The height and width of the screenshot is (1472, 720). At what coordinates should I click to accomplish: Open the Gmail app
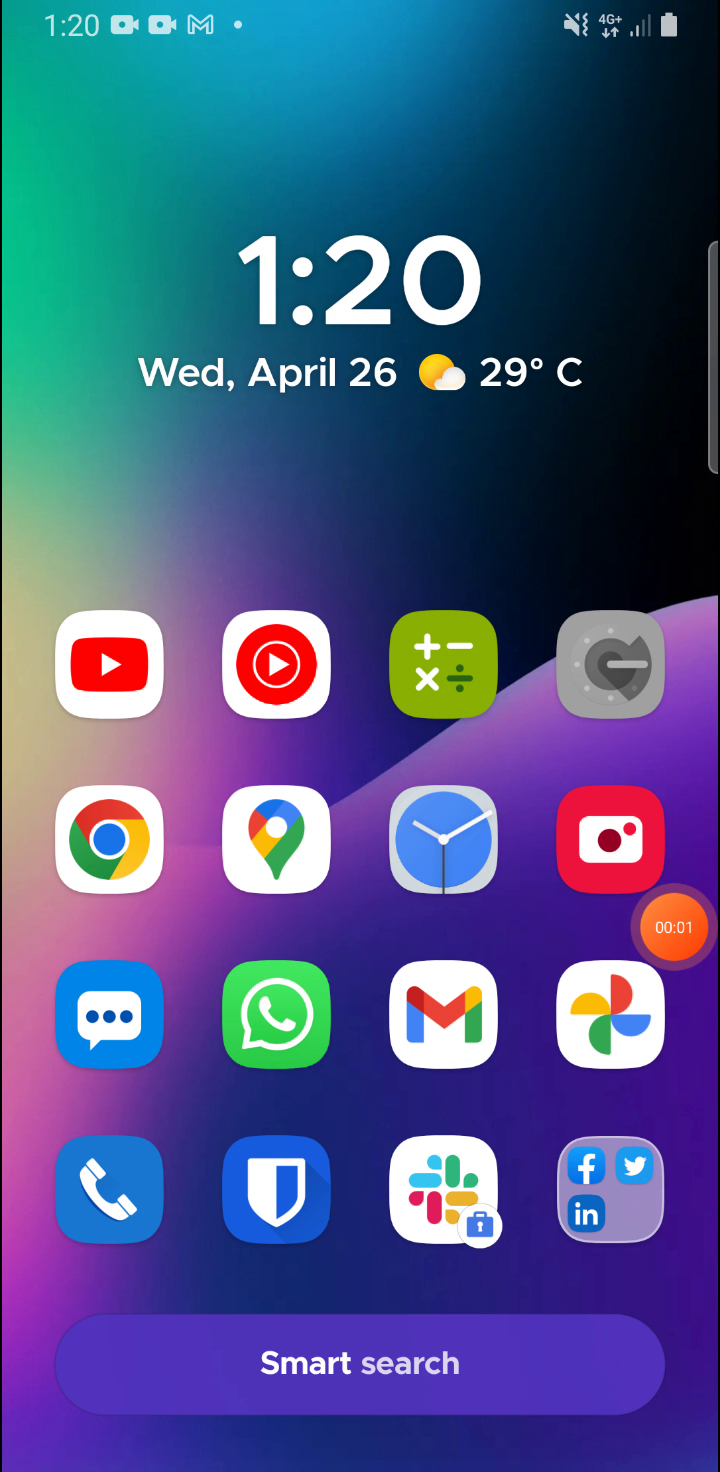[443, 1014]
